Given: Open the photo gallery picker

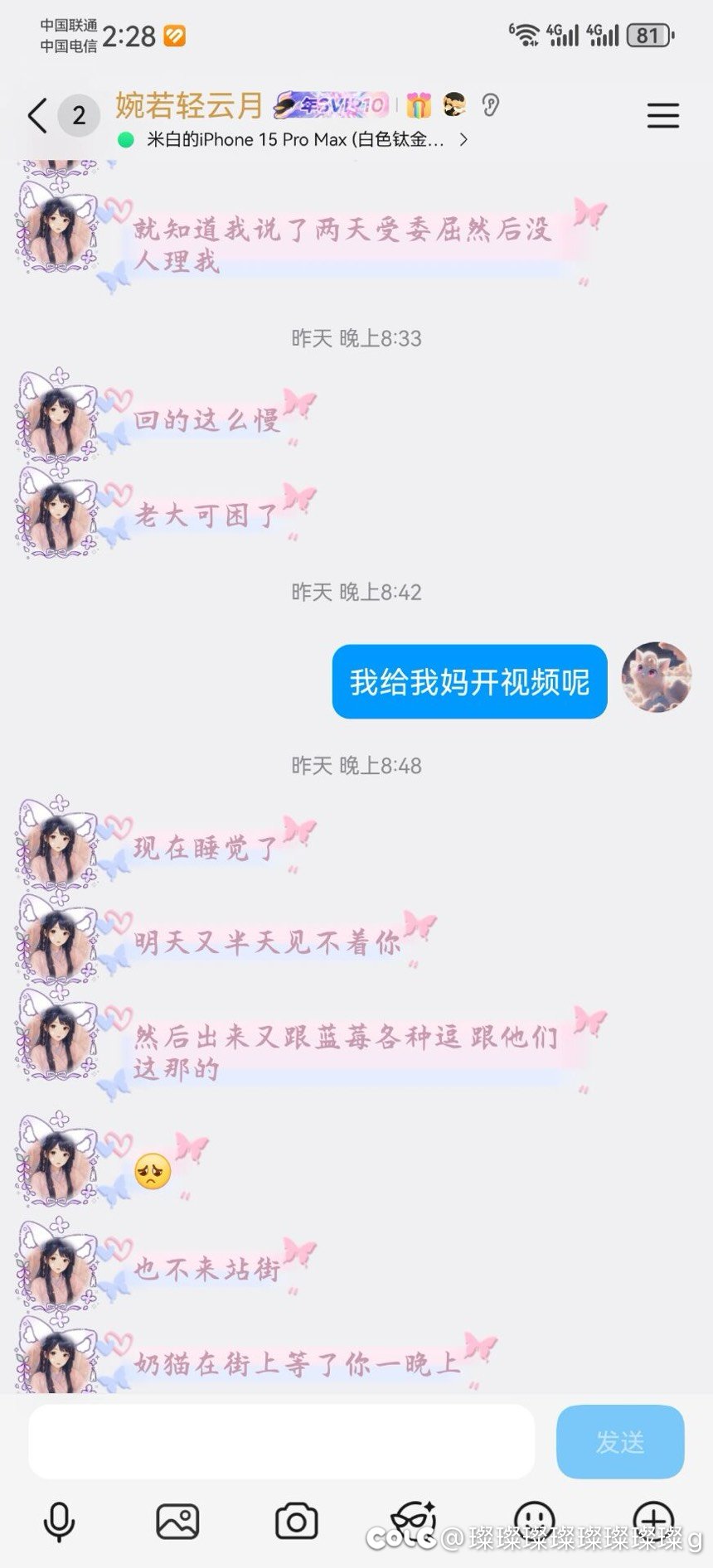Looking at the screenshot, I should (x=177, y=1522).
